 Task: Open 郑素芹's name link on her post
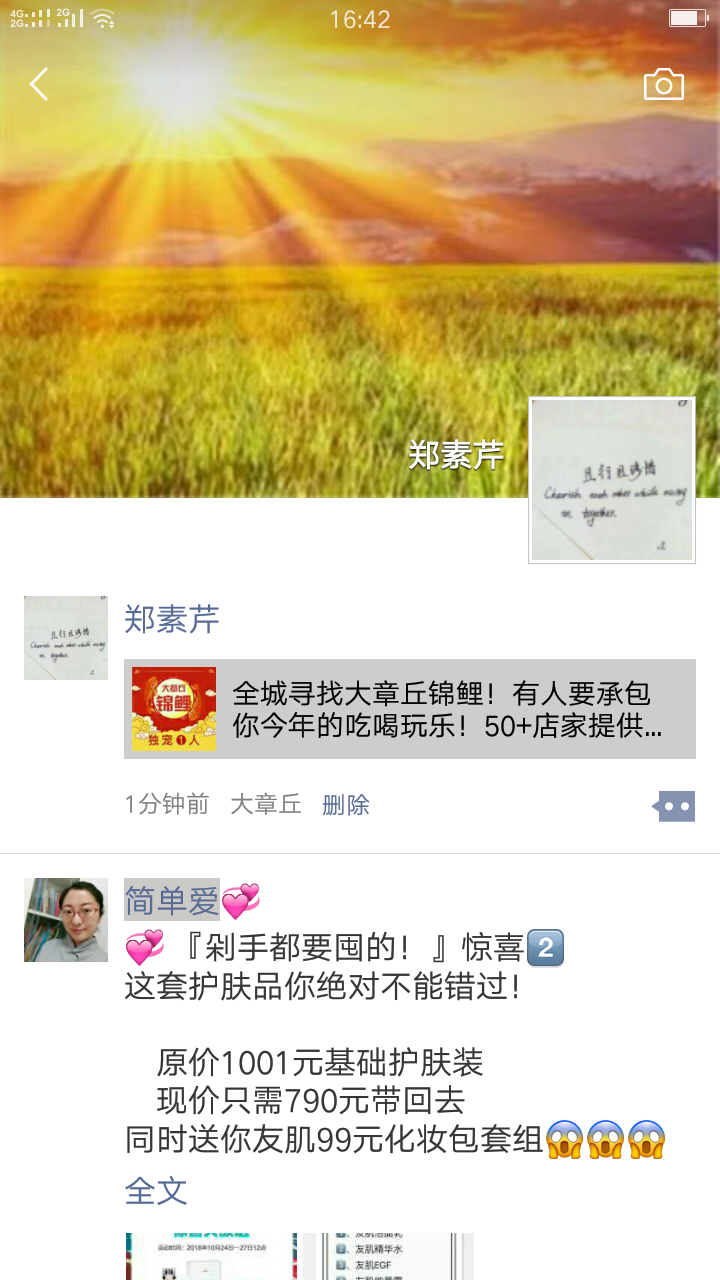(x=171, y=620)
